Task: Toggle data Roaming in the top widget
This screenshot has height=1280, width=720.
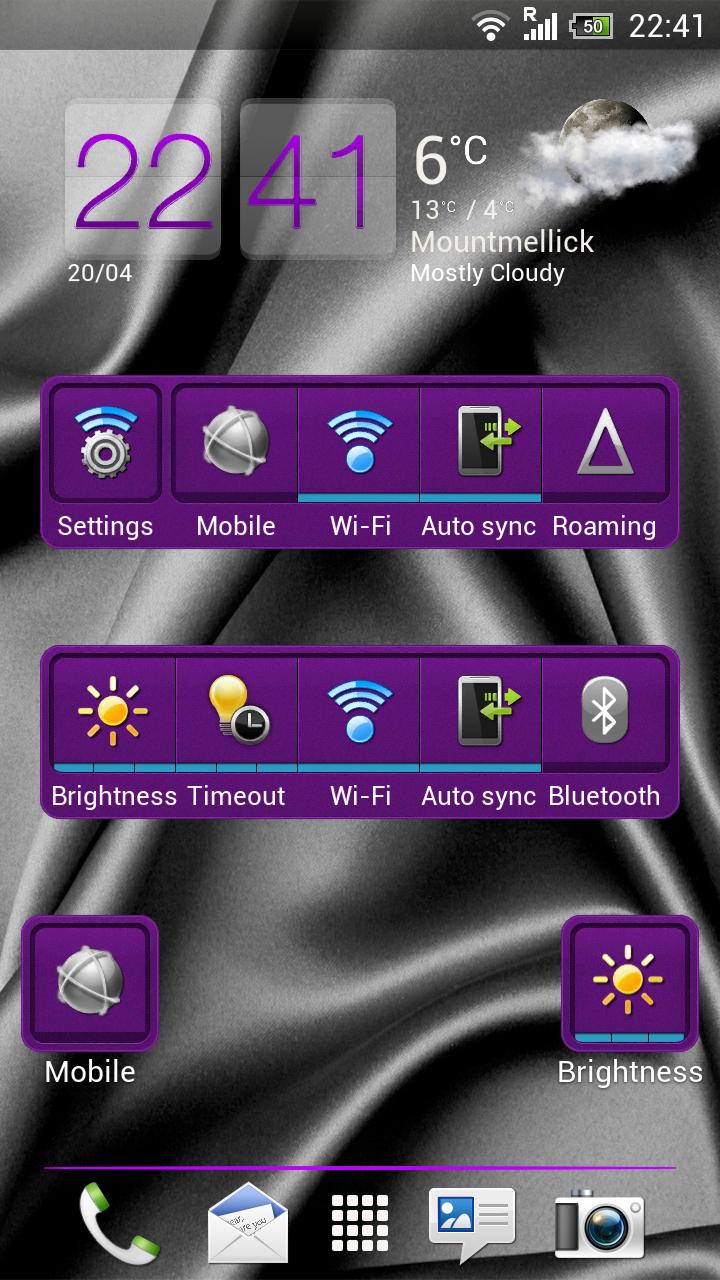Action: [x=606, y=442]
